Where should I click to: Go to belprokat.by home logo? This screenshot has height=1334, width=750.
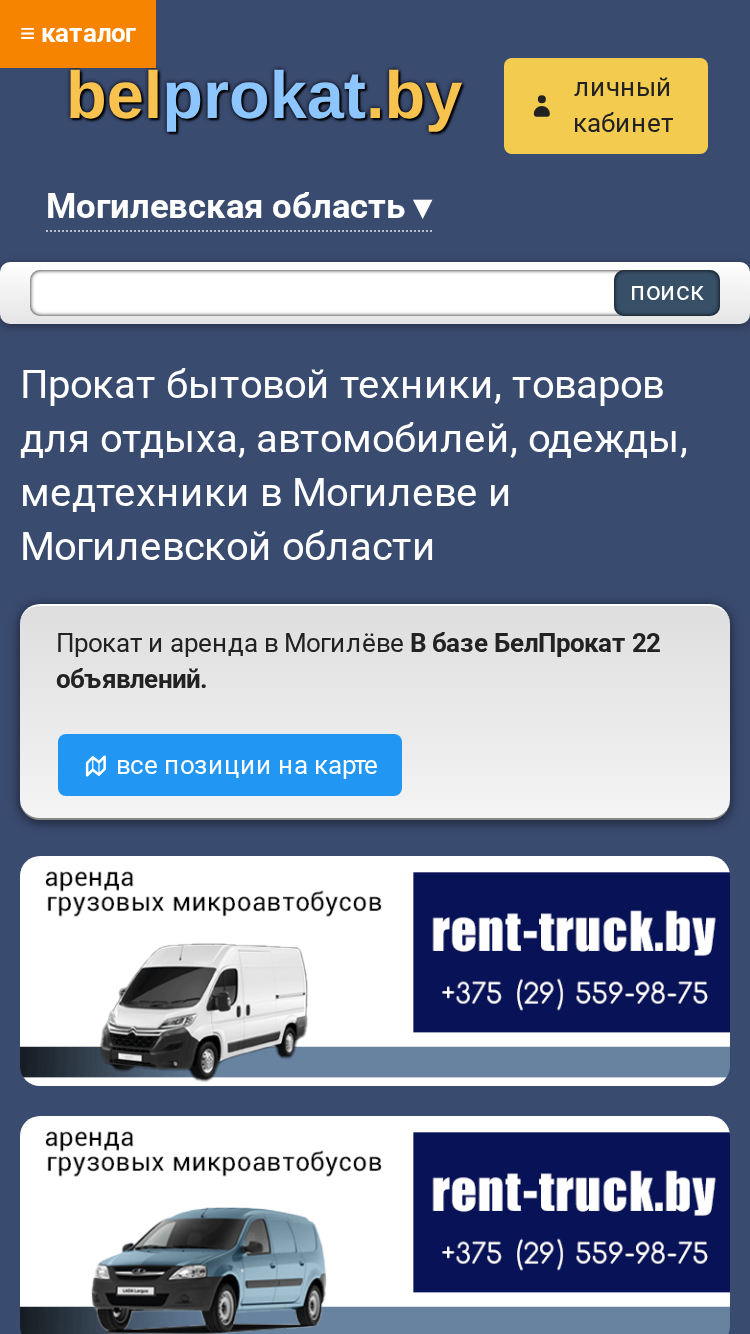[265, 98]
